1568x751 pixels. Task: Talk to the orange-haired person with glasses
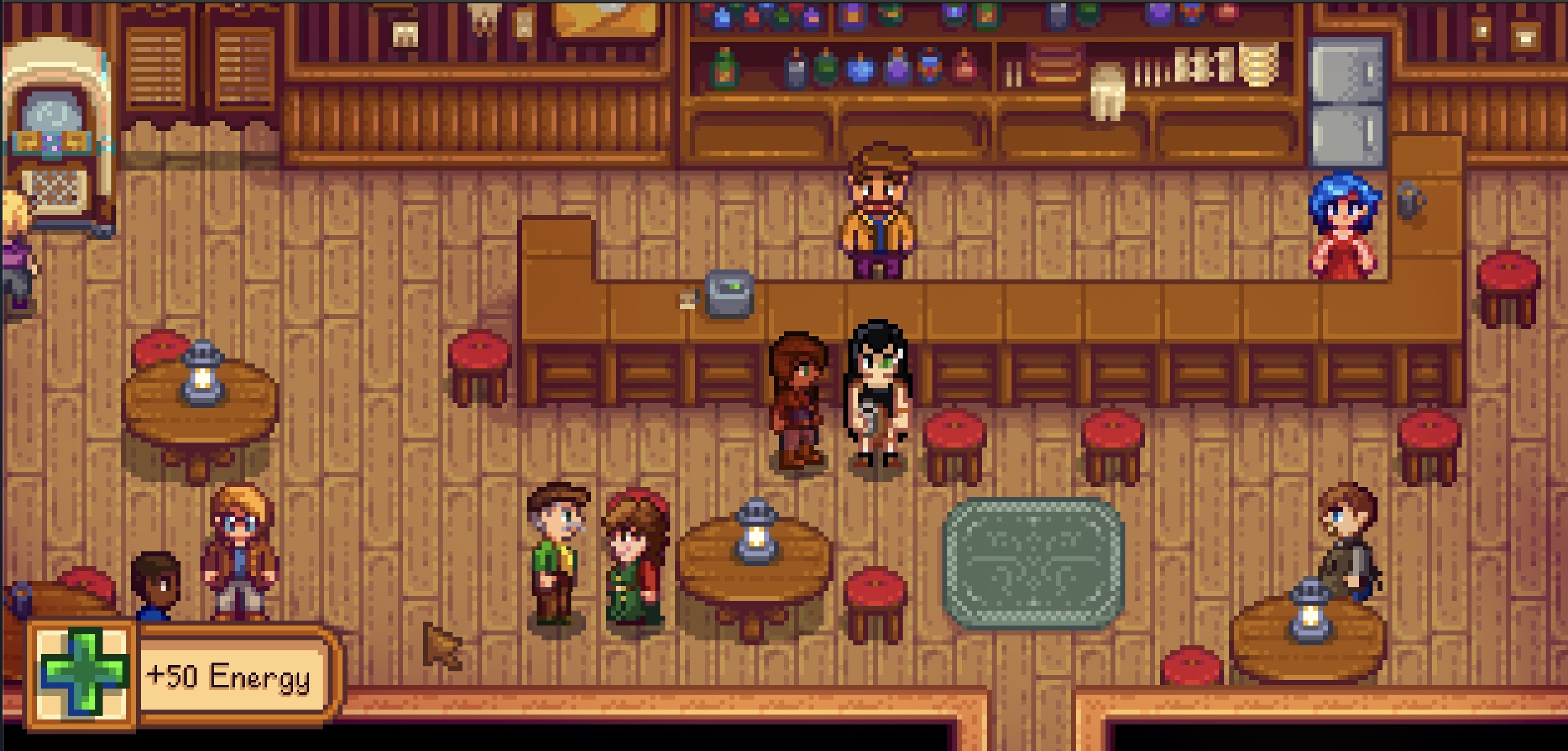(240, 550)
